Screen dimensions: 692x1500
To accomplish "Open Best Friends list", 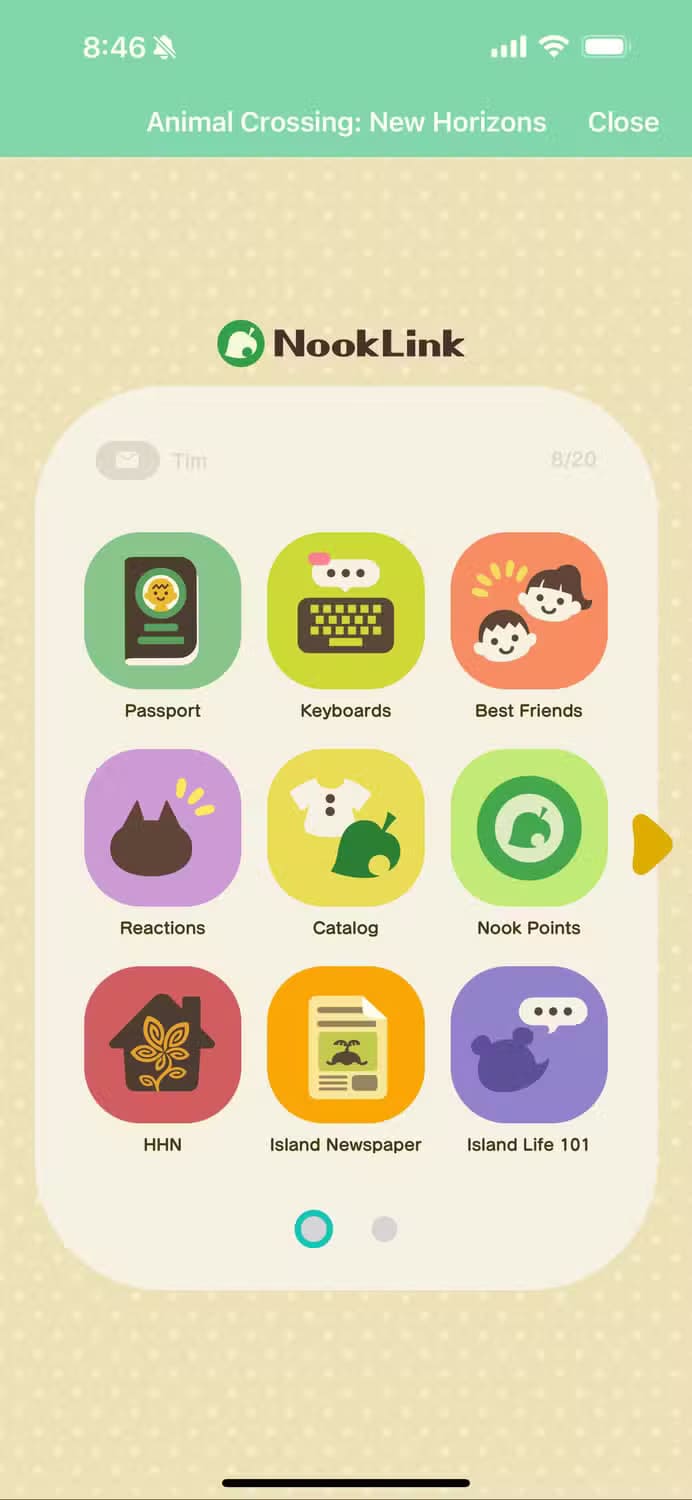I will pos(528,611).
